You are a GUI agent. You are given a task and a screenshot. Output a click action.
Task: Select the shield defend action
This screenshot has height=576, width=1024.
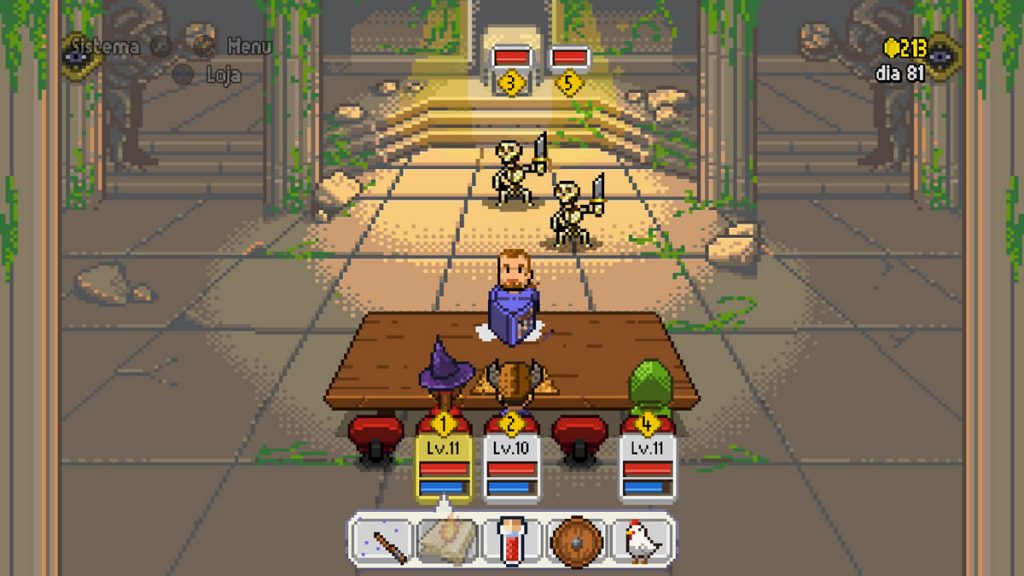tap(576, 541)
